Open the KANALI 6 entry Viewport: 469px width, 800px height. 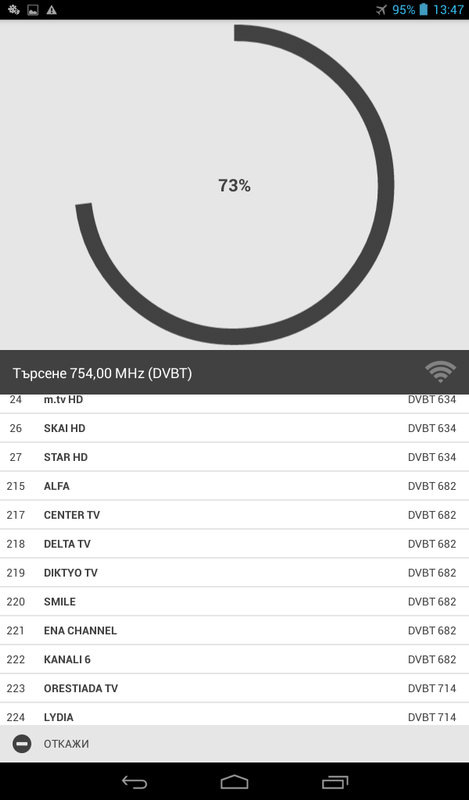[234, 659]
